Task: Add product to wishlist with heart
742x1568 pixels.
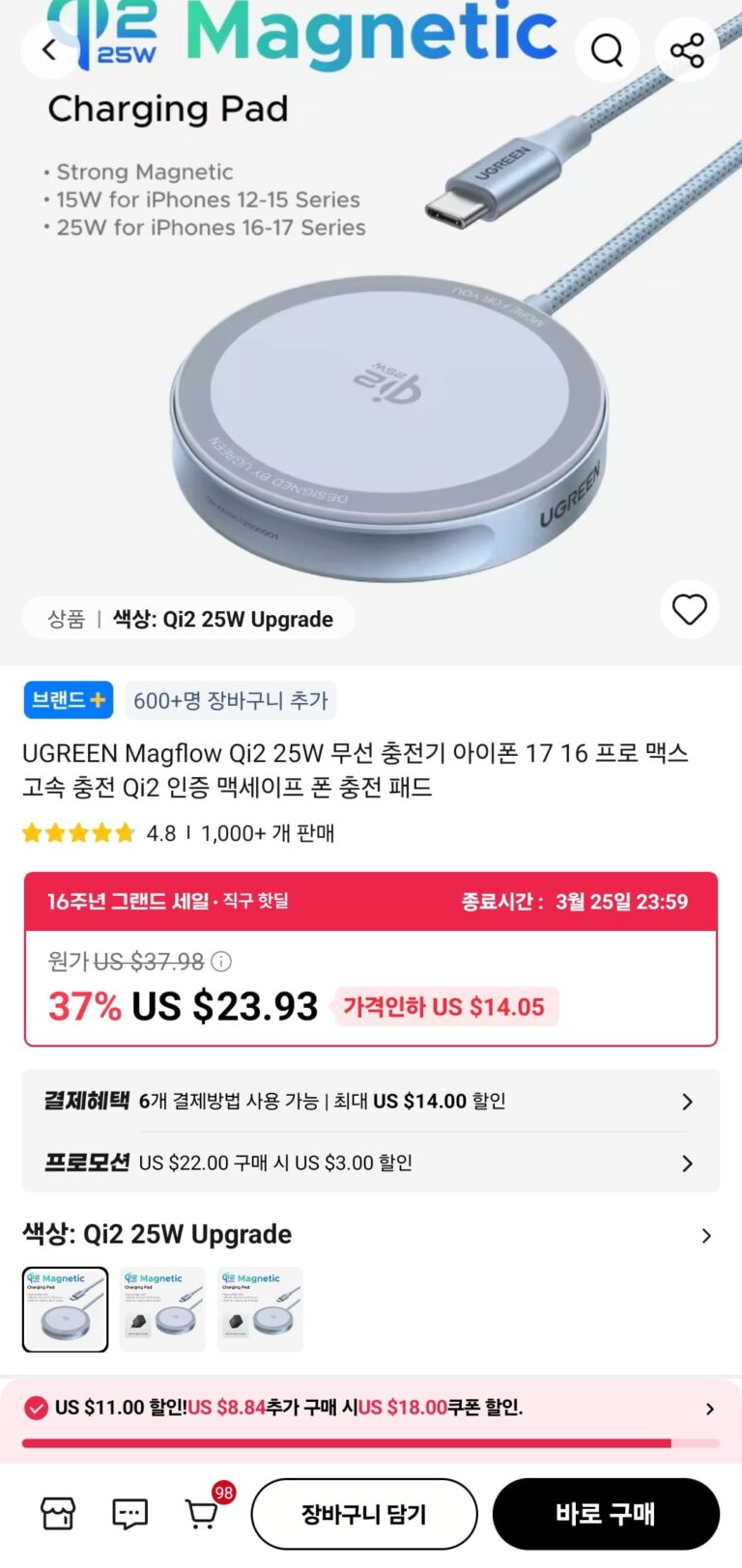Action: coord(689,609)
